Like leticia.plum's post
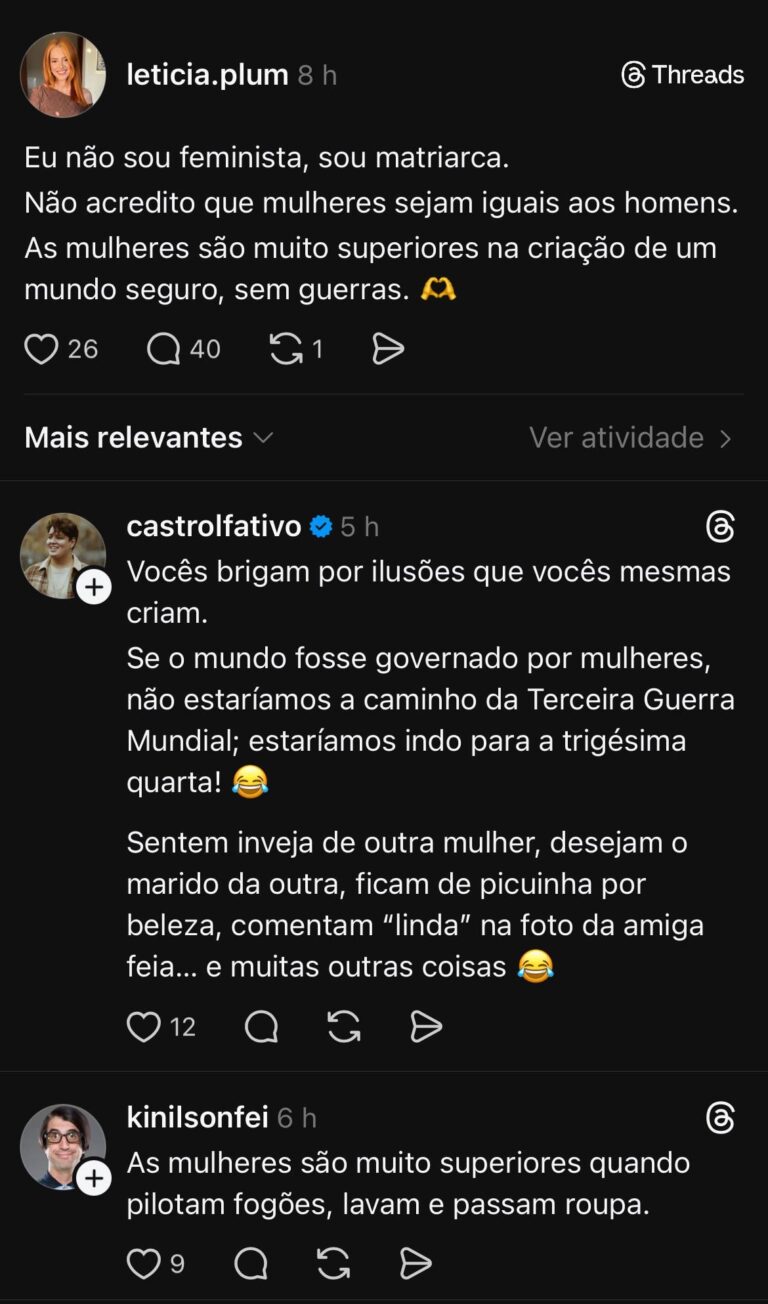768x1304 pixels. pos(41,349)
